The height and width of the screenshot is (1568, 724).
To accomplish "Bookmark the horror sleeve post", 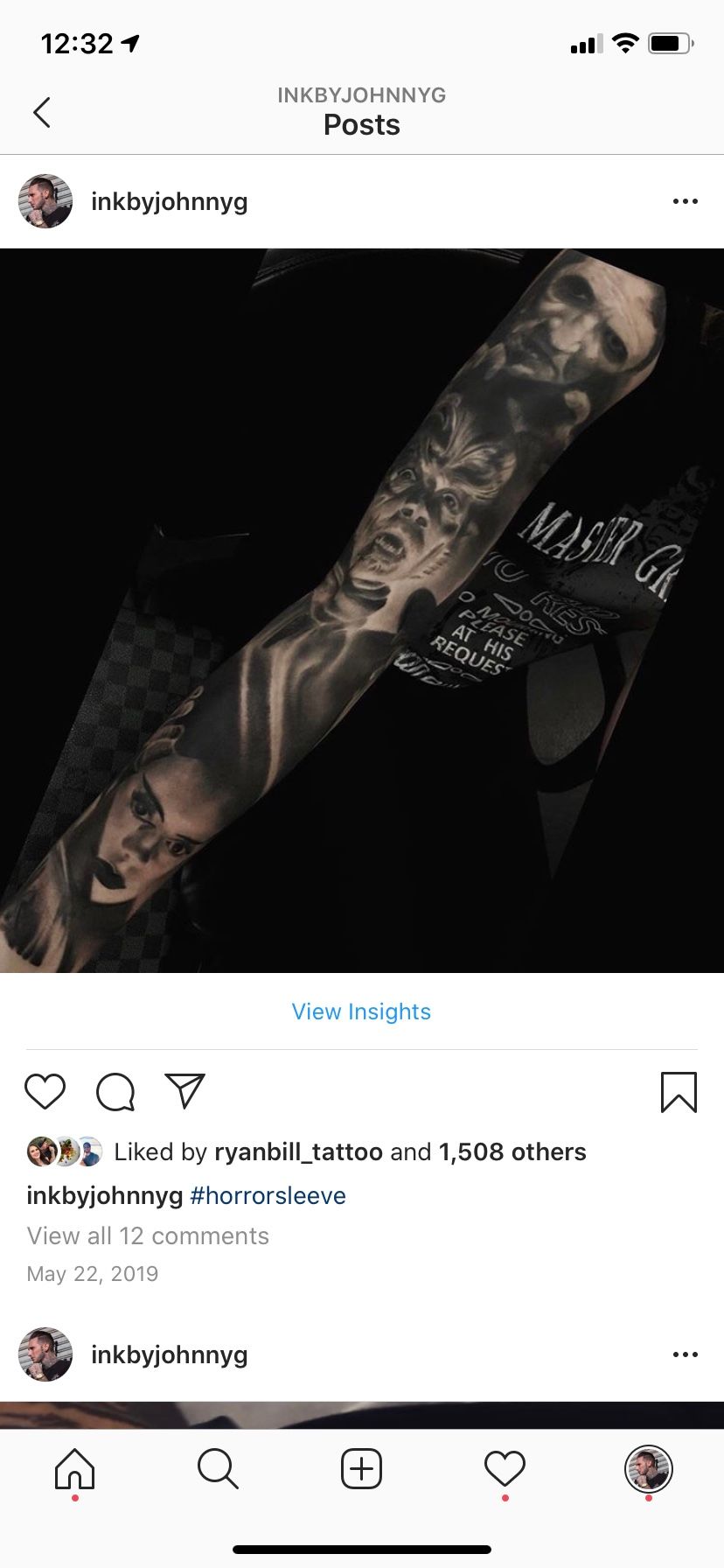I will (x=679, y=1091).
